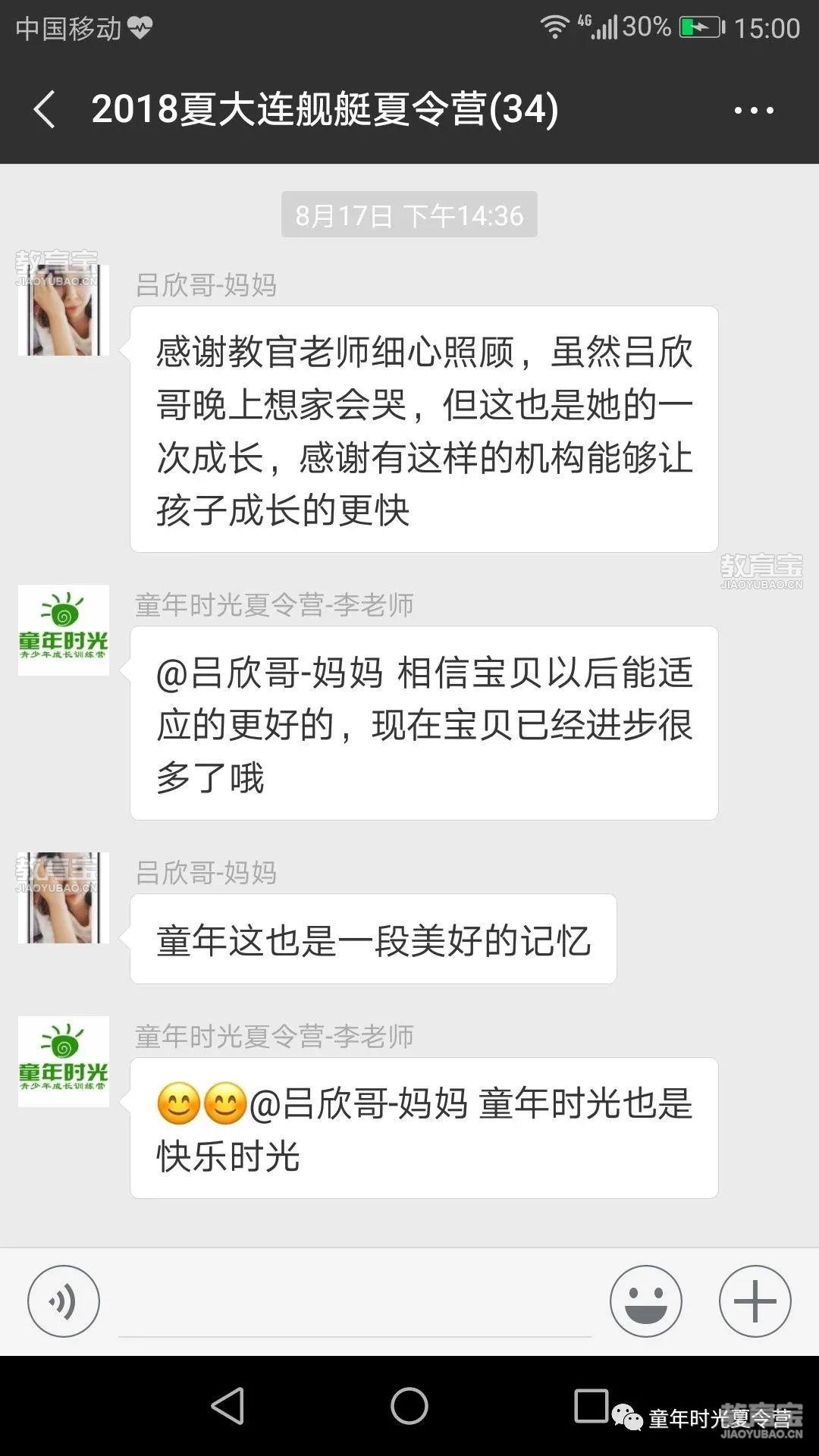Image resolution: width=819 pixels, height=1456 pixels.
Task: Tap the system back button
Action: click(x=227, y=1406)
